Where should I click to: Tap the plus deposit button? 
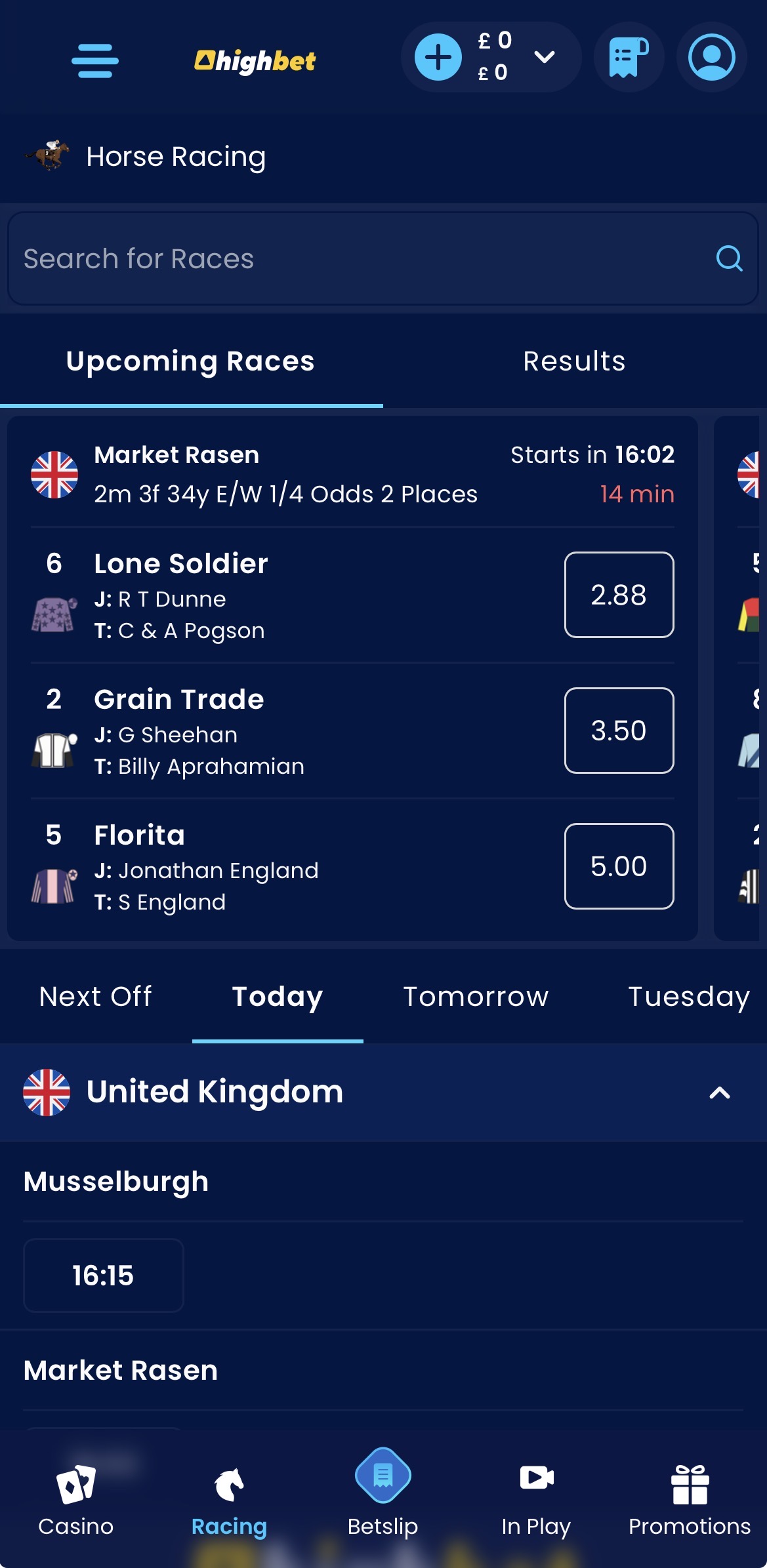[438, 58]
